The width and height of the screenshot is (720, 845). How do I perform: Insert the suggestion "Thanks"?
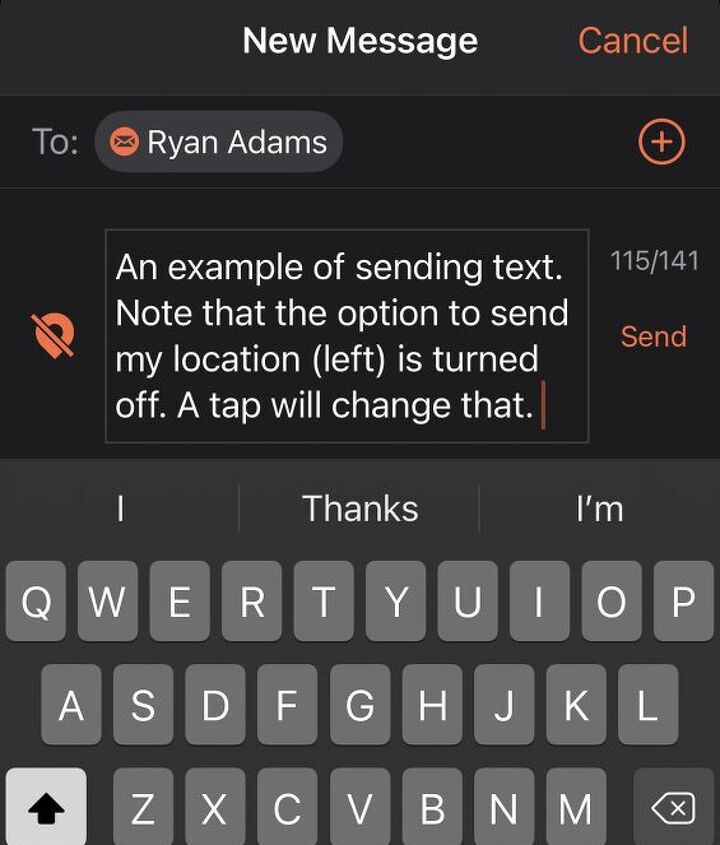pyautogui.click(x=360, y=508)
